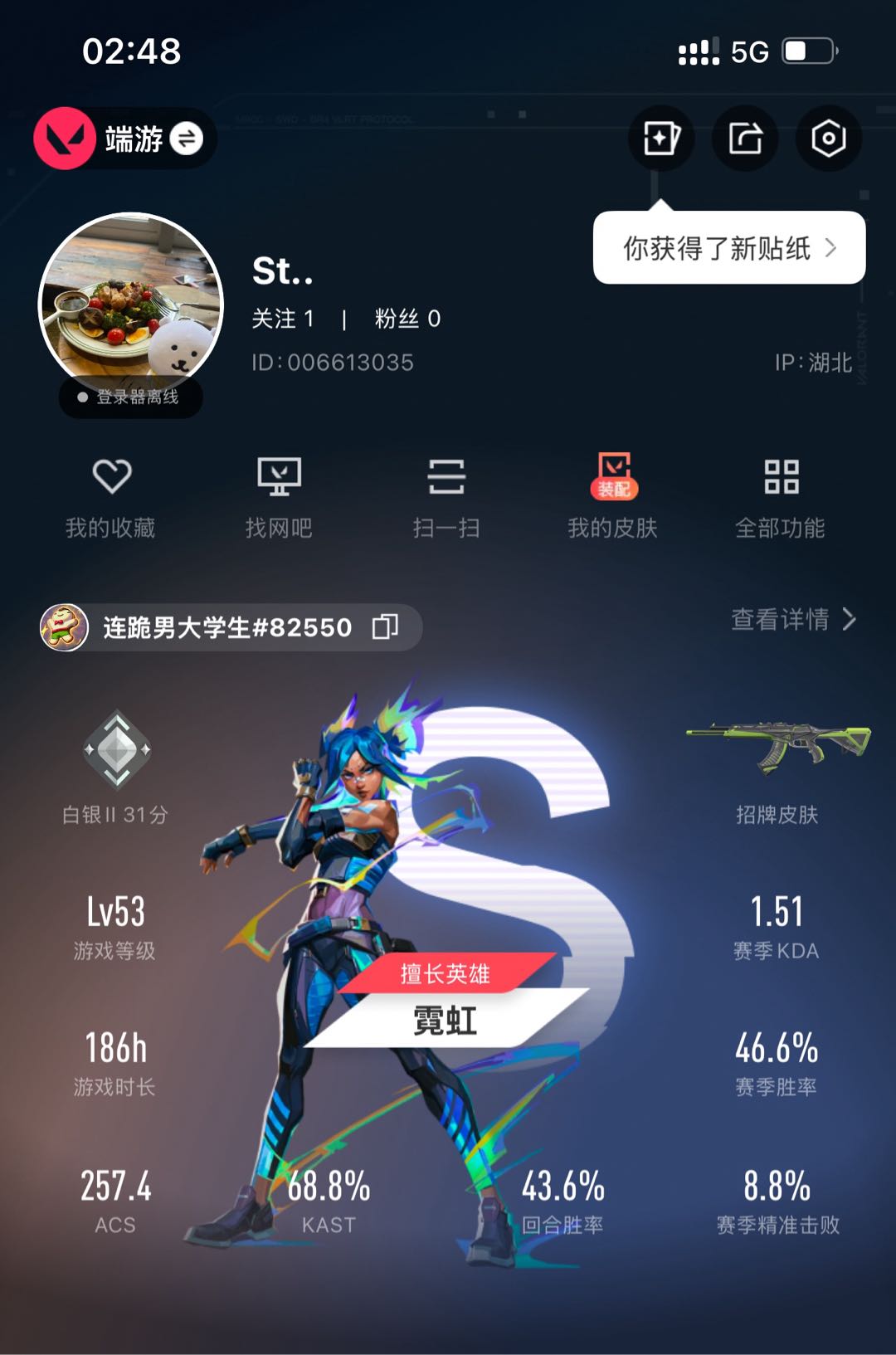Copy the game ID 连跪男大学生#82550

[385, 627]
